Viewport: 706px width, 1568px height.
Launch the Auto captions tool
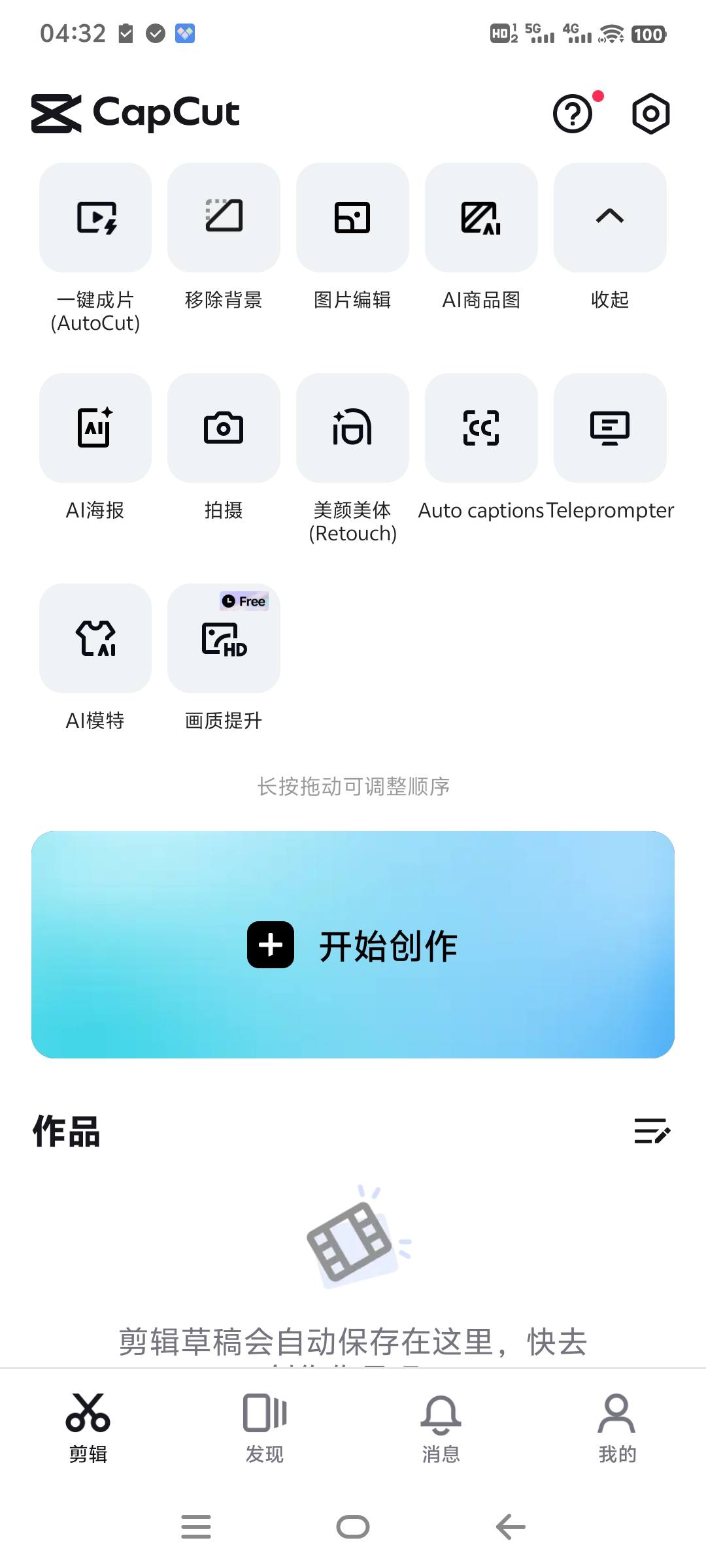coord(481,428)
